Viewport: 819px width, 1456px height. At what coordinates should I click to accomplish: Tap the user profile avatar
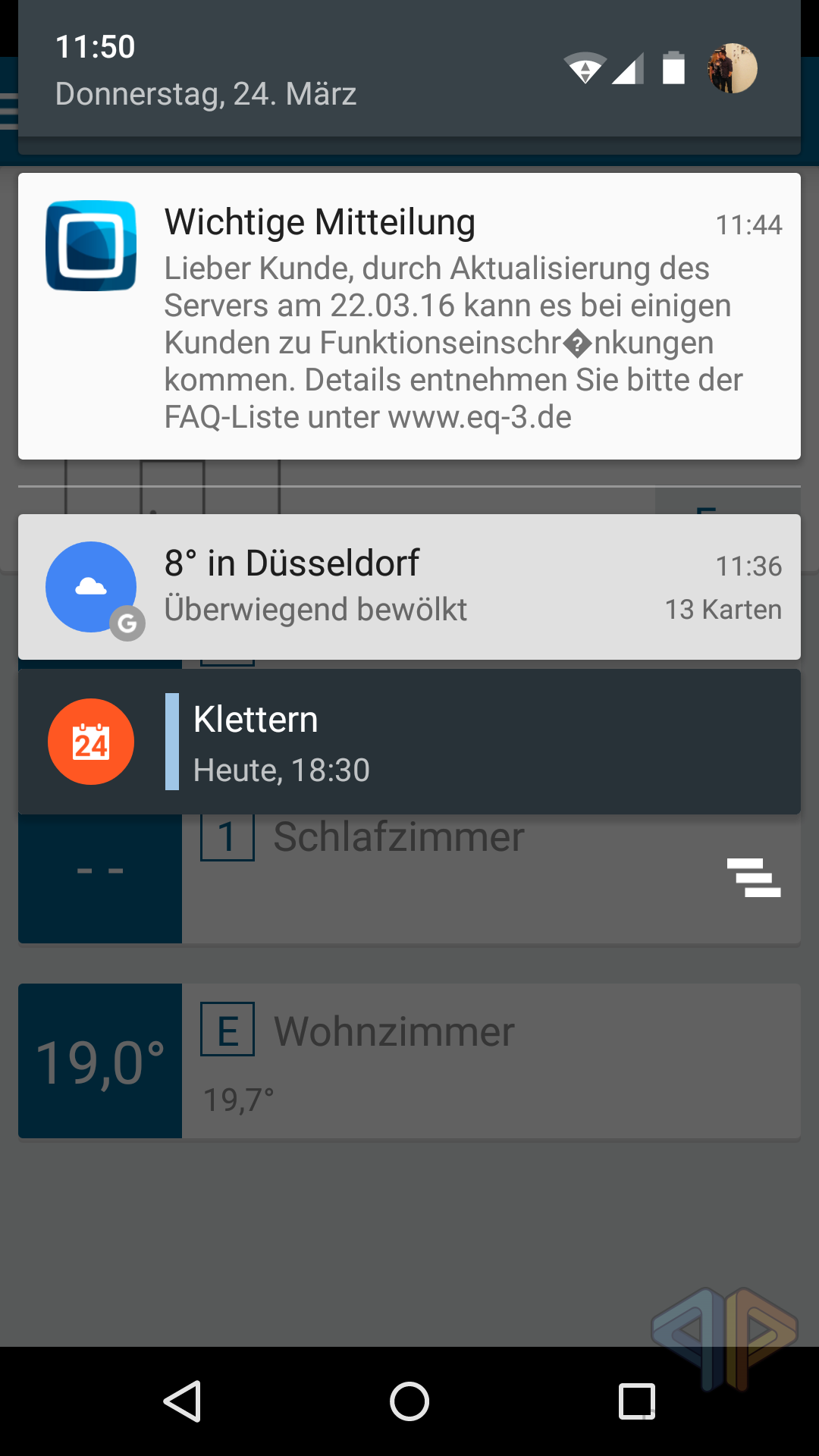tap(732, 69)
